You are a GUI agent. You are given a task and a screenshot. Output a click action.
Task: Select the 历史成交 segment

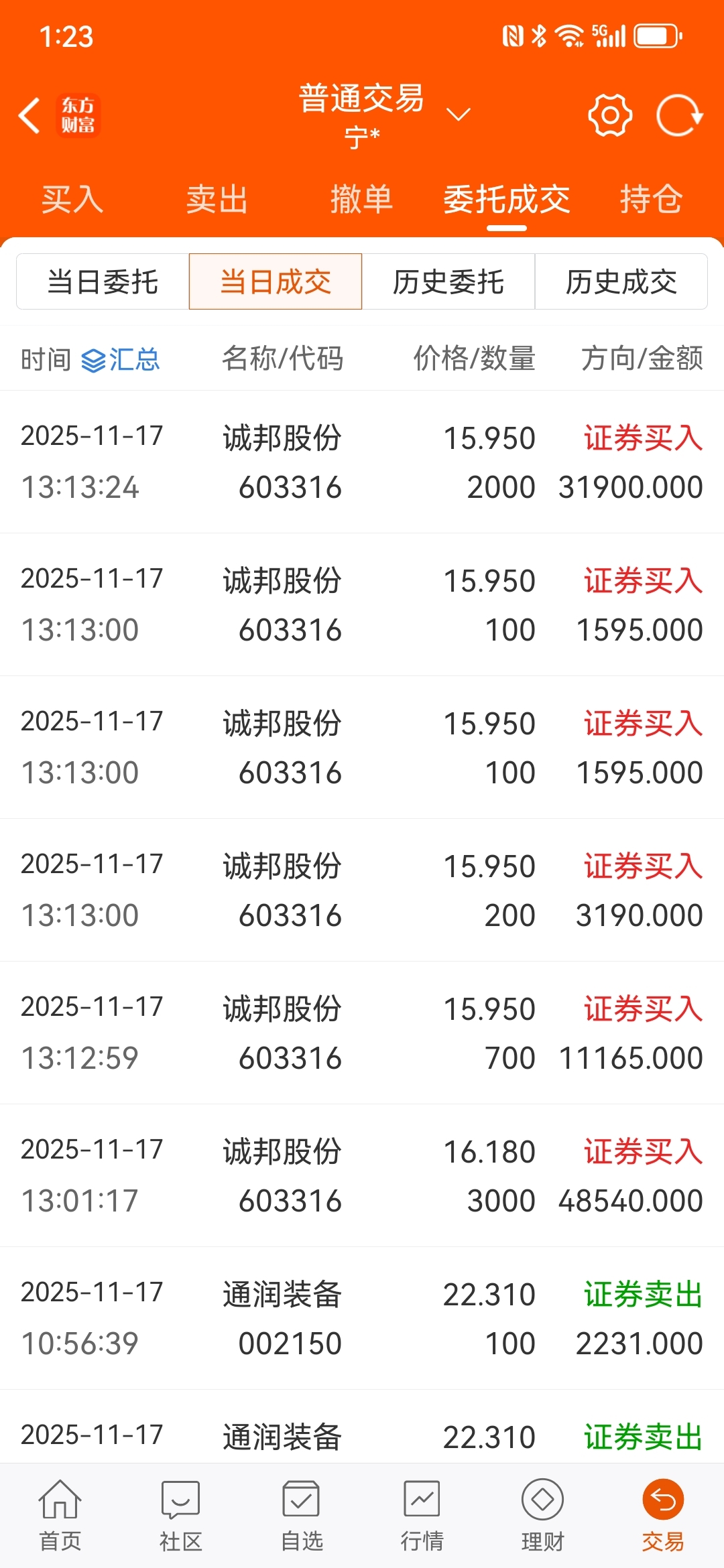tap(621, 281)
